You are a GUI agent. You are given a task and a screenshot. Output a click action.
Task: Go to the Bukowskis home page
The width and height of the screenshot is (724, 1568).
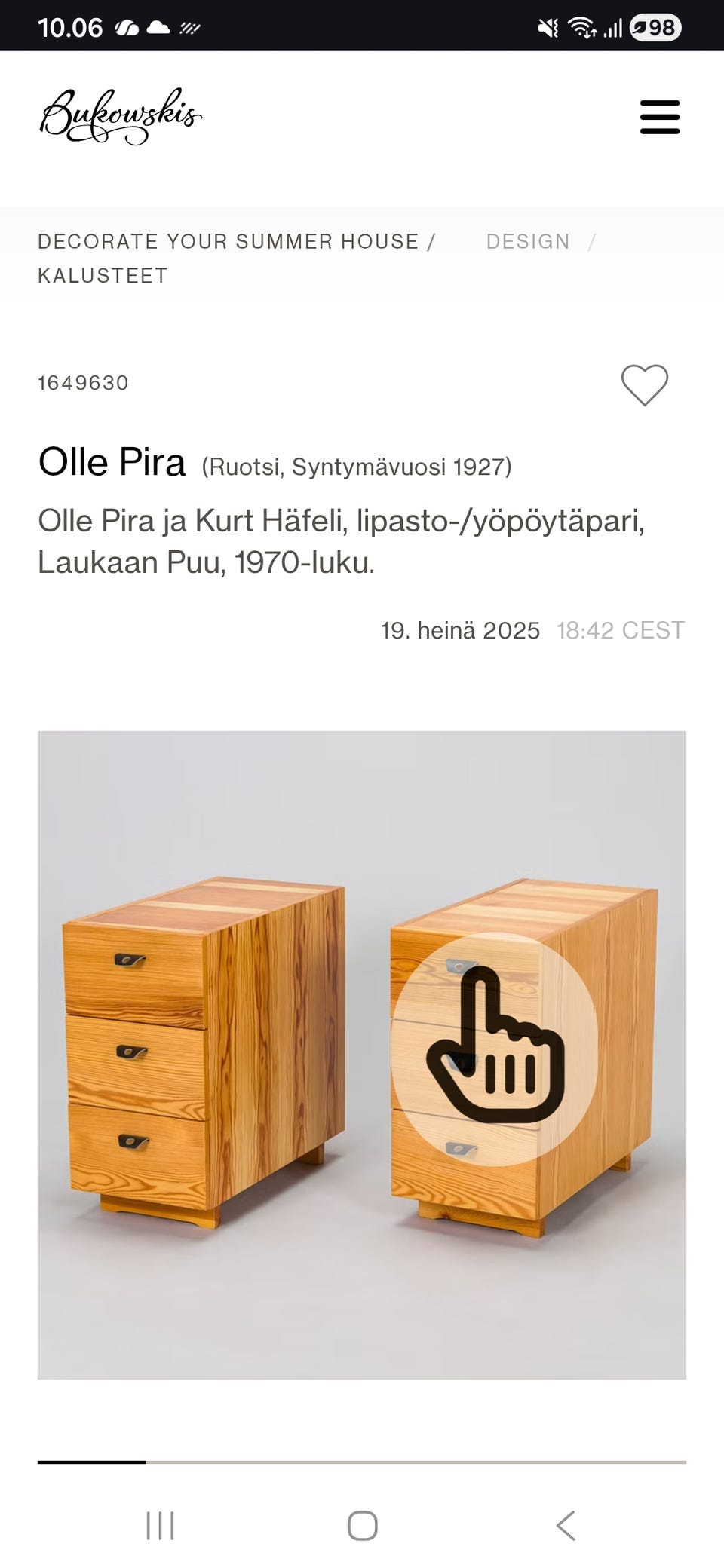click(x=121, y=116)
